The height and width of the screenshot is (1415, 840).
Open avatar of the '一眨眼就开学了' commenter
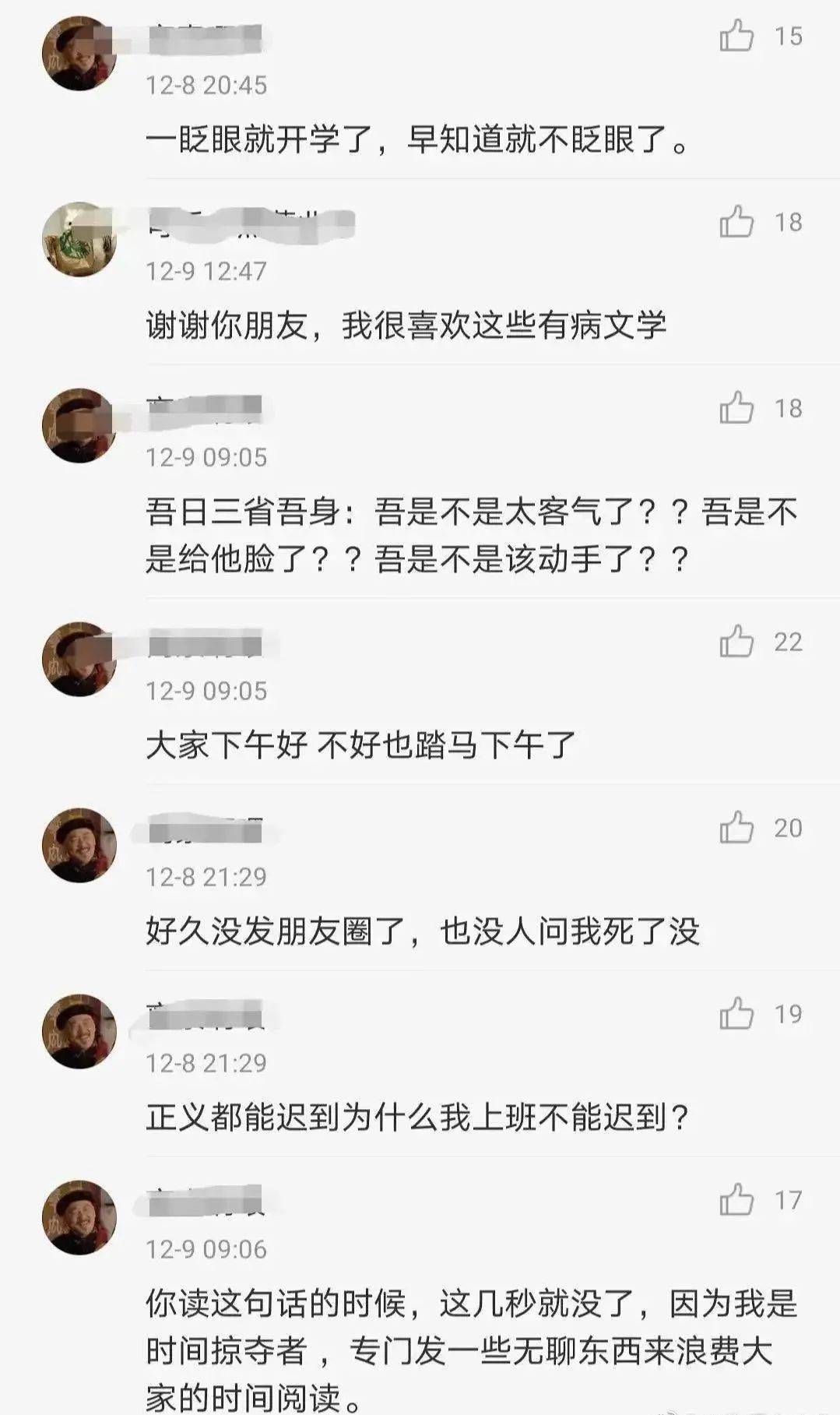pyautogui.click(x=79, y=53)
